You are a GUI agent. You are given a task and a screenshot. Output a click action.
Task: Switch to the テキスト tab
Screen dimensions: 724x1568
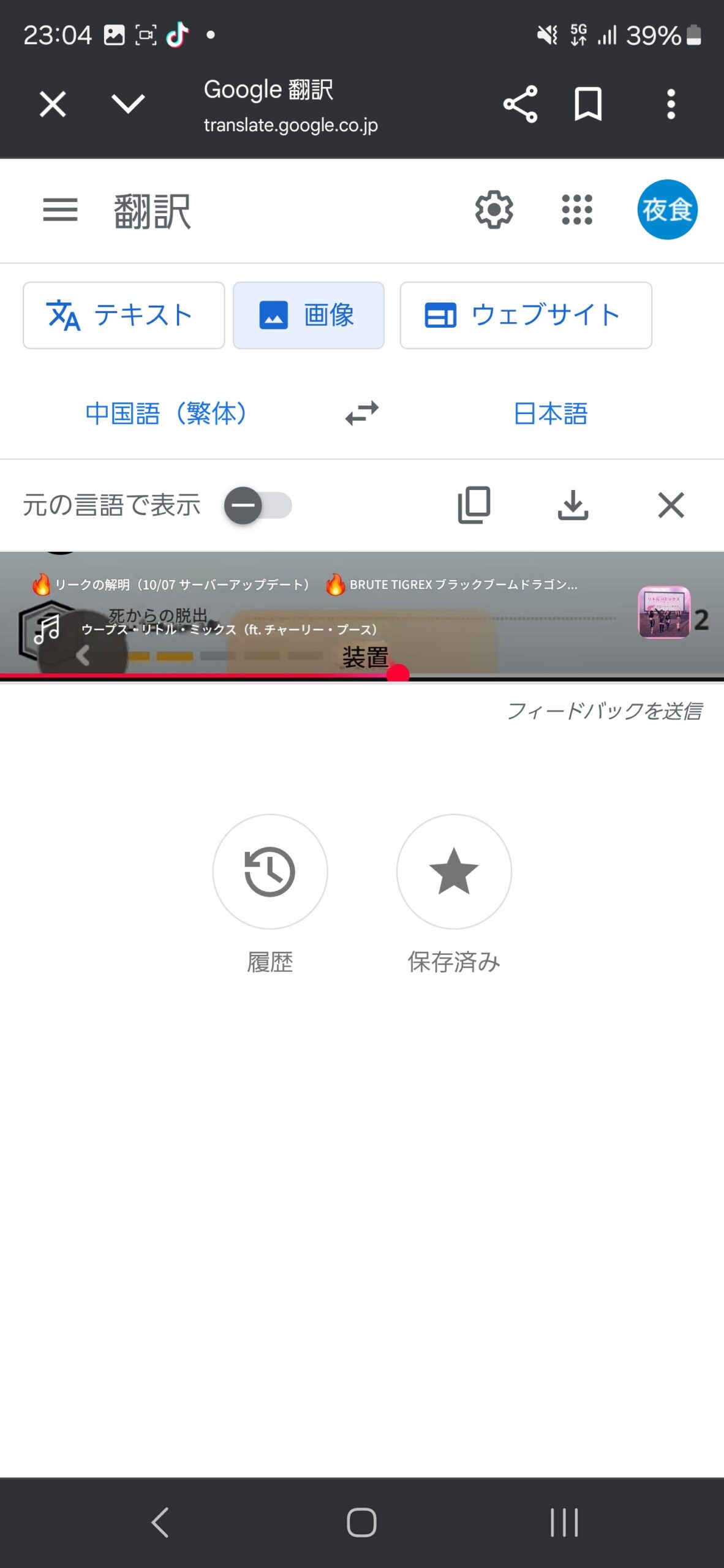124,315
